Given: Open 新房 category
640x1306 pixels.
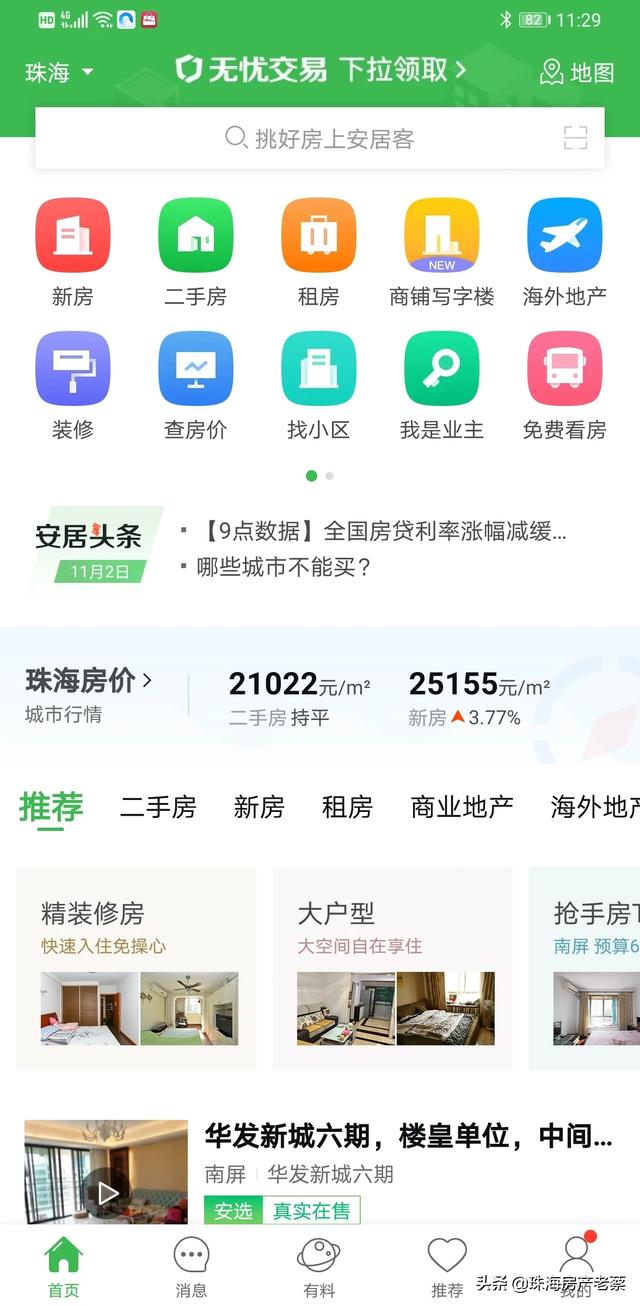Looking at the screenshot, I should click(x=72, y=252).
